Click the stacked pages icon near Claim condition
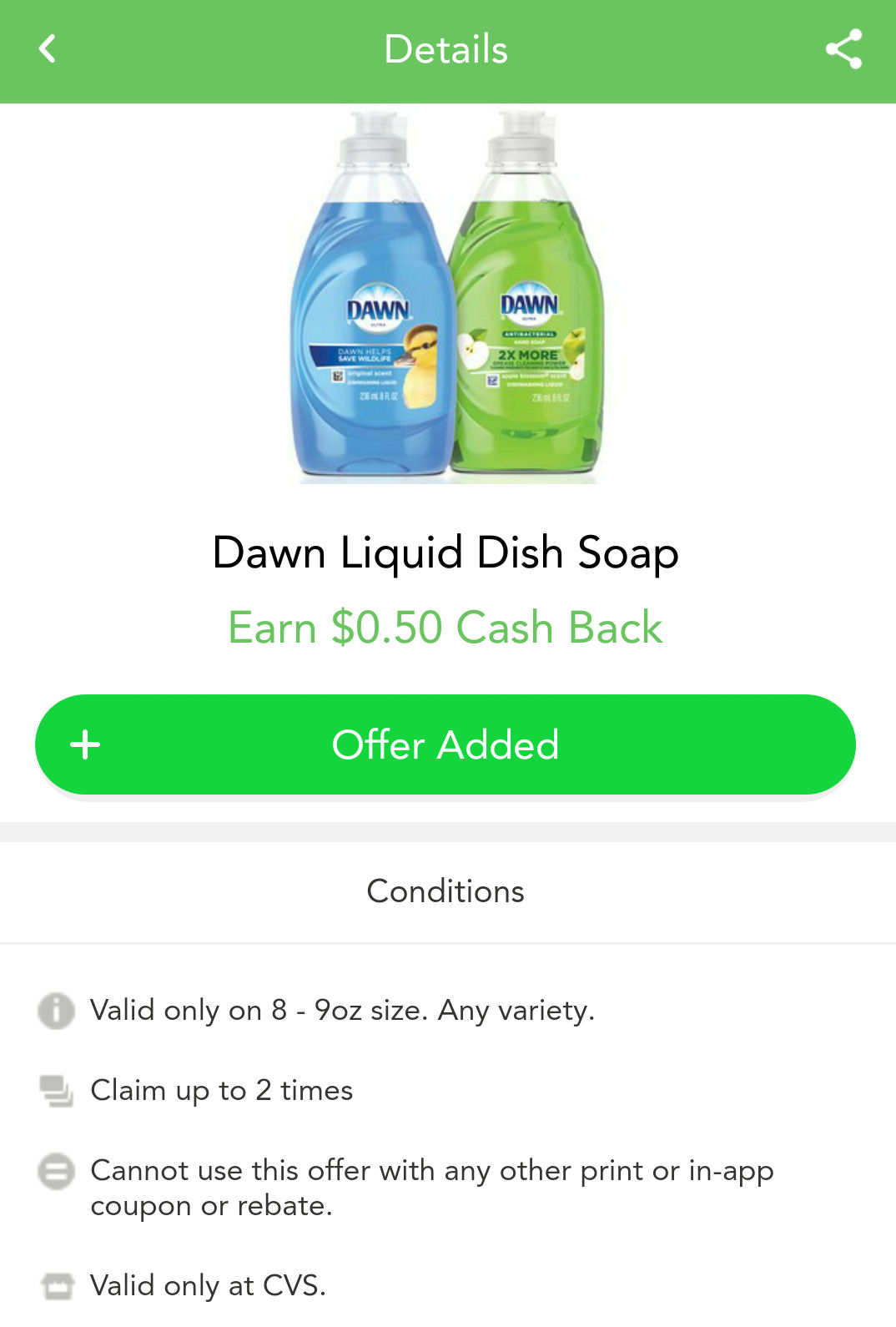The image size is (896, 1327). click(x=56, y=1090)
